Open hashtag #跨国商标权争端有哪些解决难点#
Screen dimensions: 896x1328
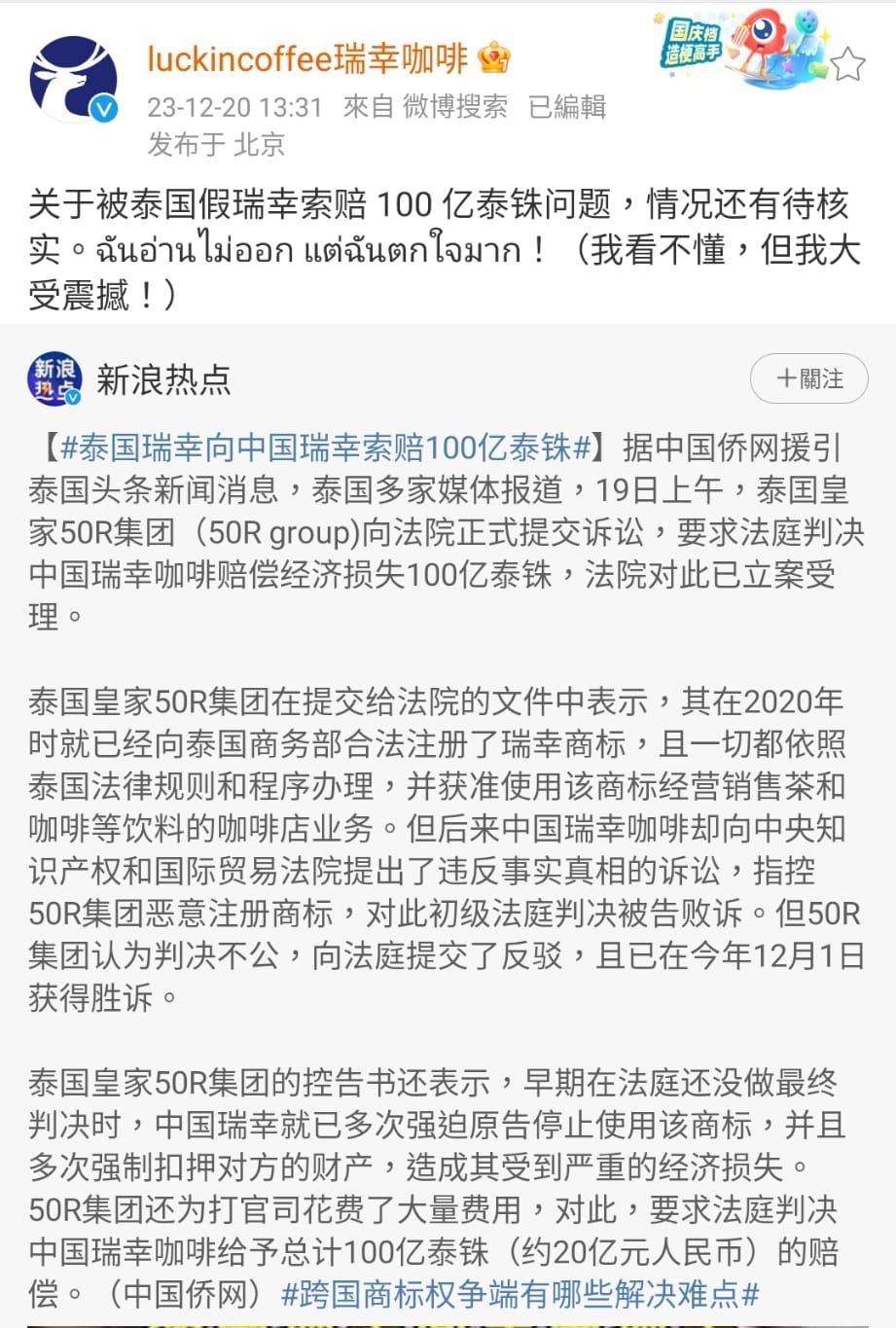tap(520, 1293)
